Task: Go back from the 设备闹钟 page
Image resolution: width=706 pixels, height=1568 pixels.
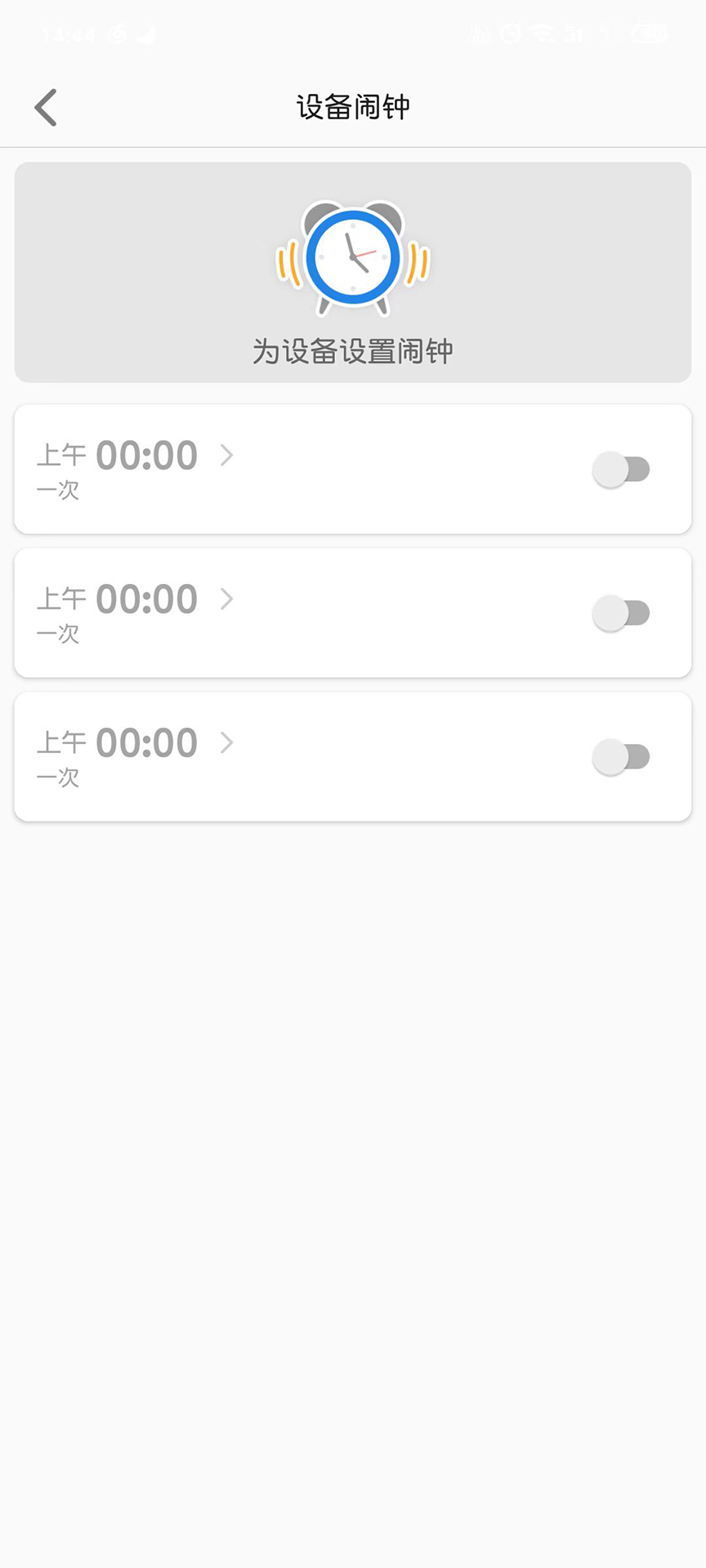Action: (47, 107)
